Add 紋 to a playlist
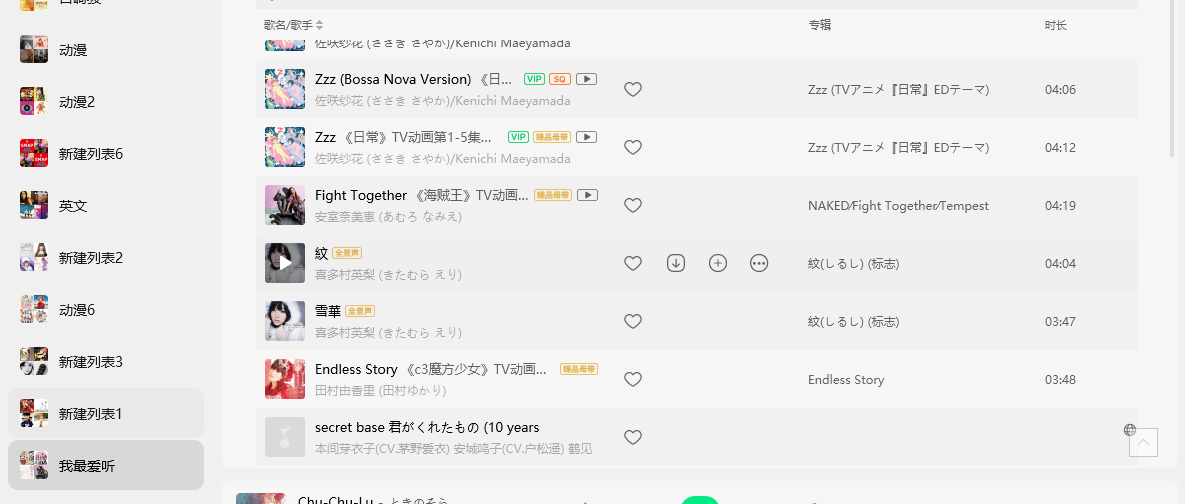 (717, 263)
